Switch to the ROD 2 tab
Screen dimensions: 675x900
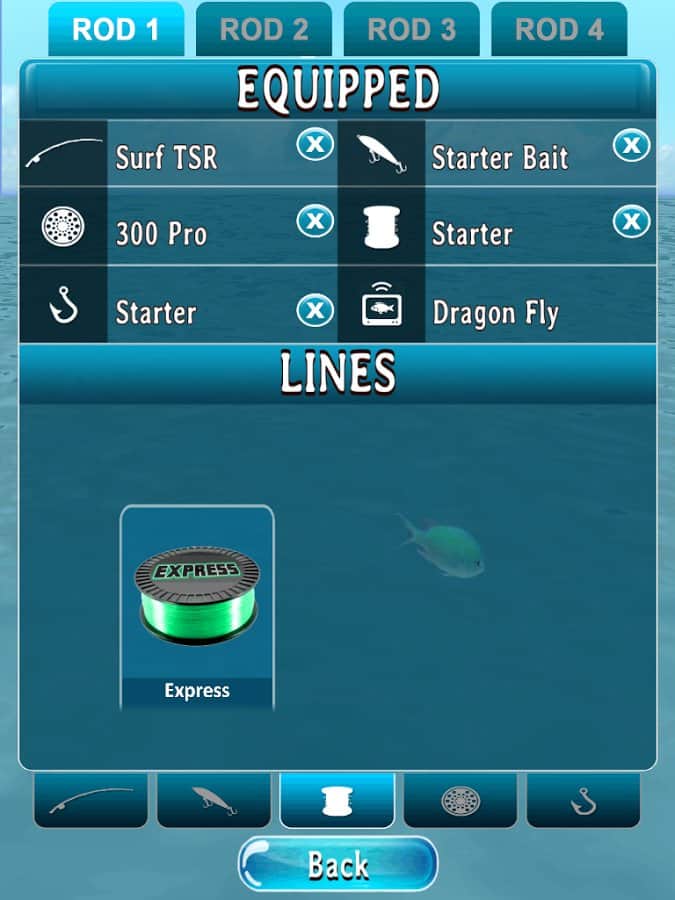tap(263, 29)
